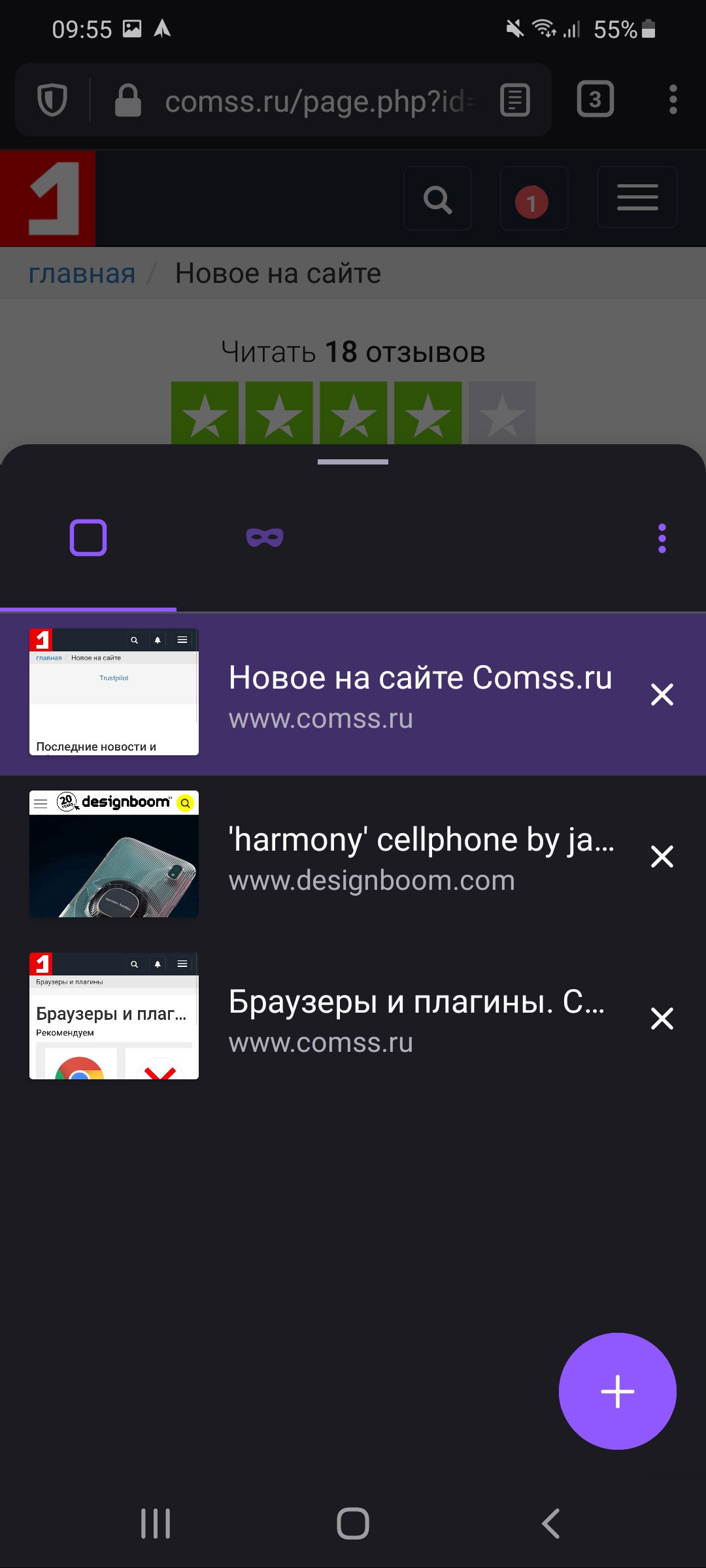Open the tab counter showing 3
This screenshot has width=706, height=1568.
pyautogui.click(x=595, y=99)
